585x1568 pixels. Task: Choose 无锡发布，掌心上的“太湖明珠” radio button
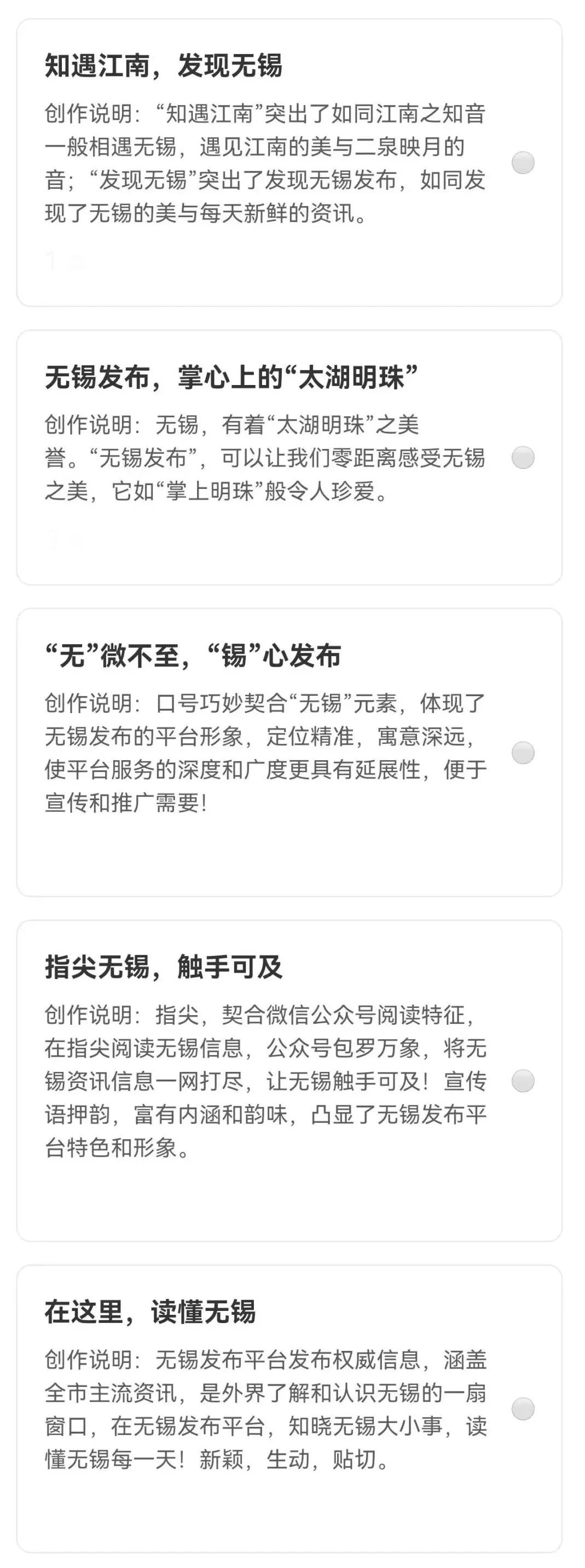click(523, 458)
